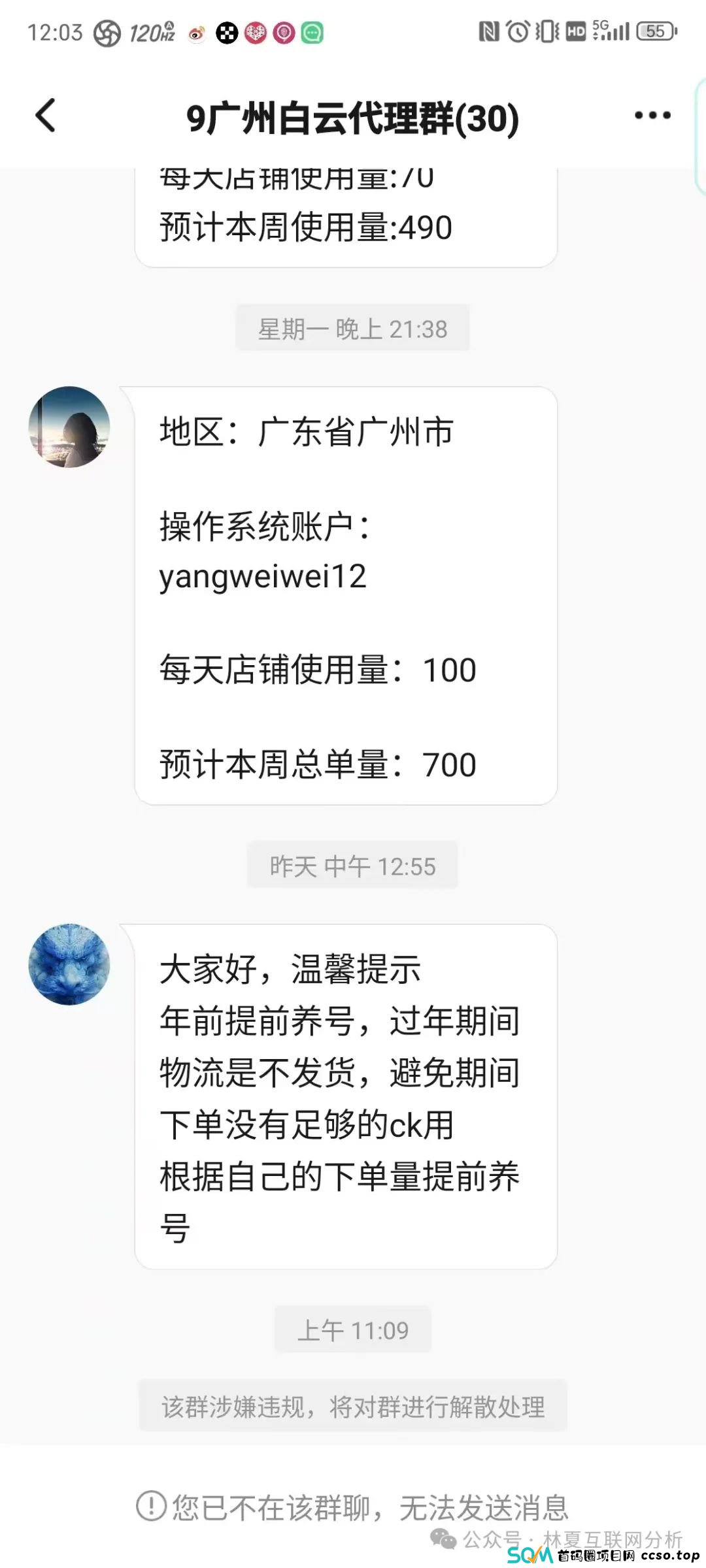Tap the back arrow to exit the group chat

click(44, 116)
